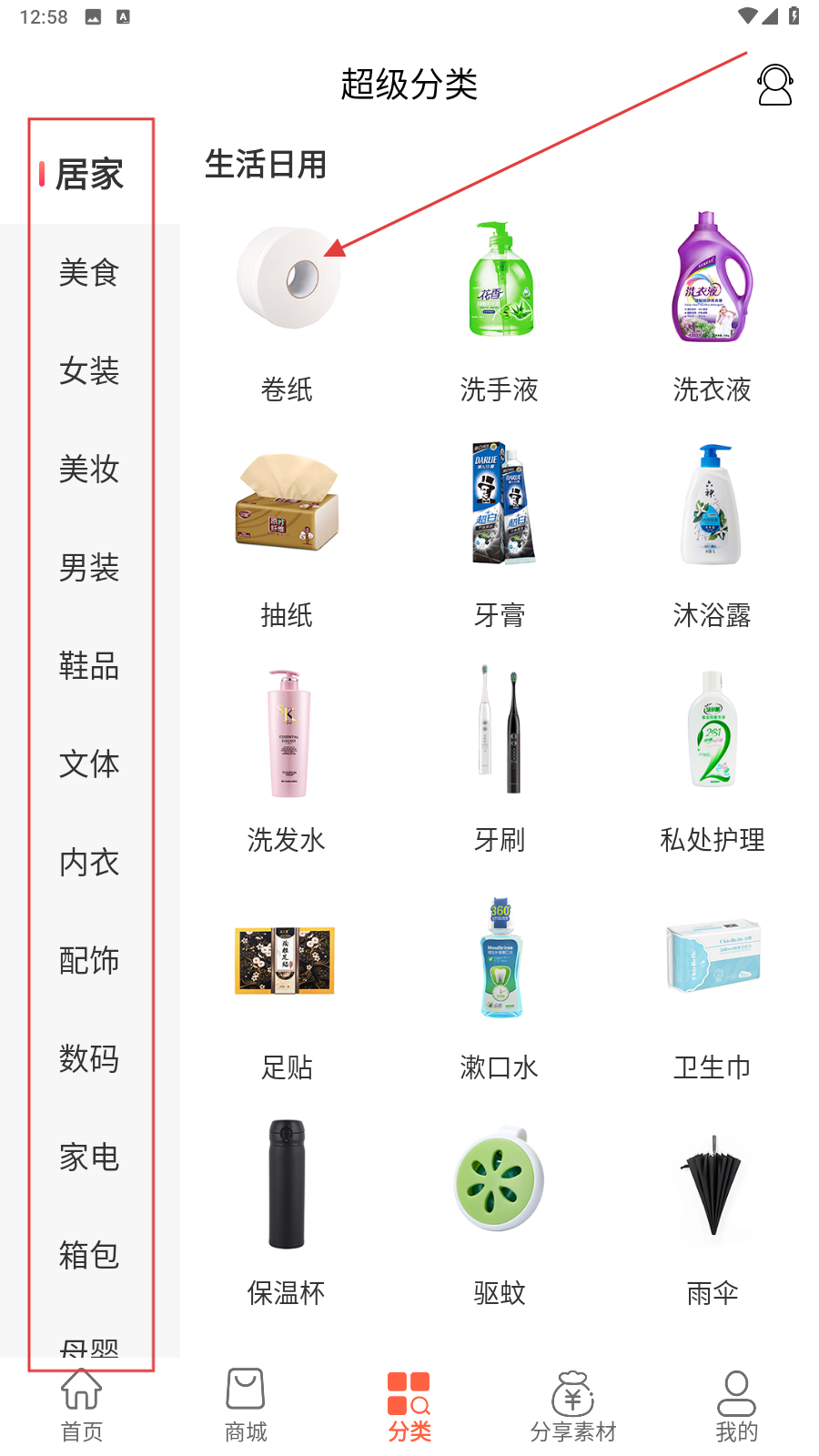Screen dimensions: 819x1456
Task: Switch to the 商城 tab
Action: [x=246, y=1406]
